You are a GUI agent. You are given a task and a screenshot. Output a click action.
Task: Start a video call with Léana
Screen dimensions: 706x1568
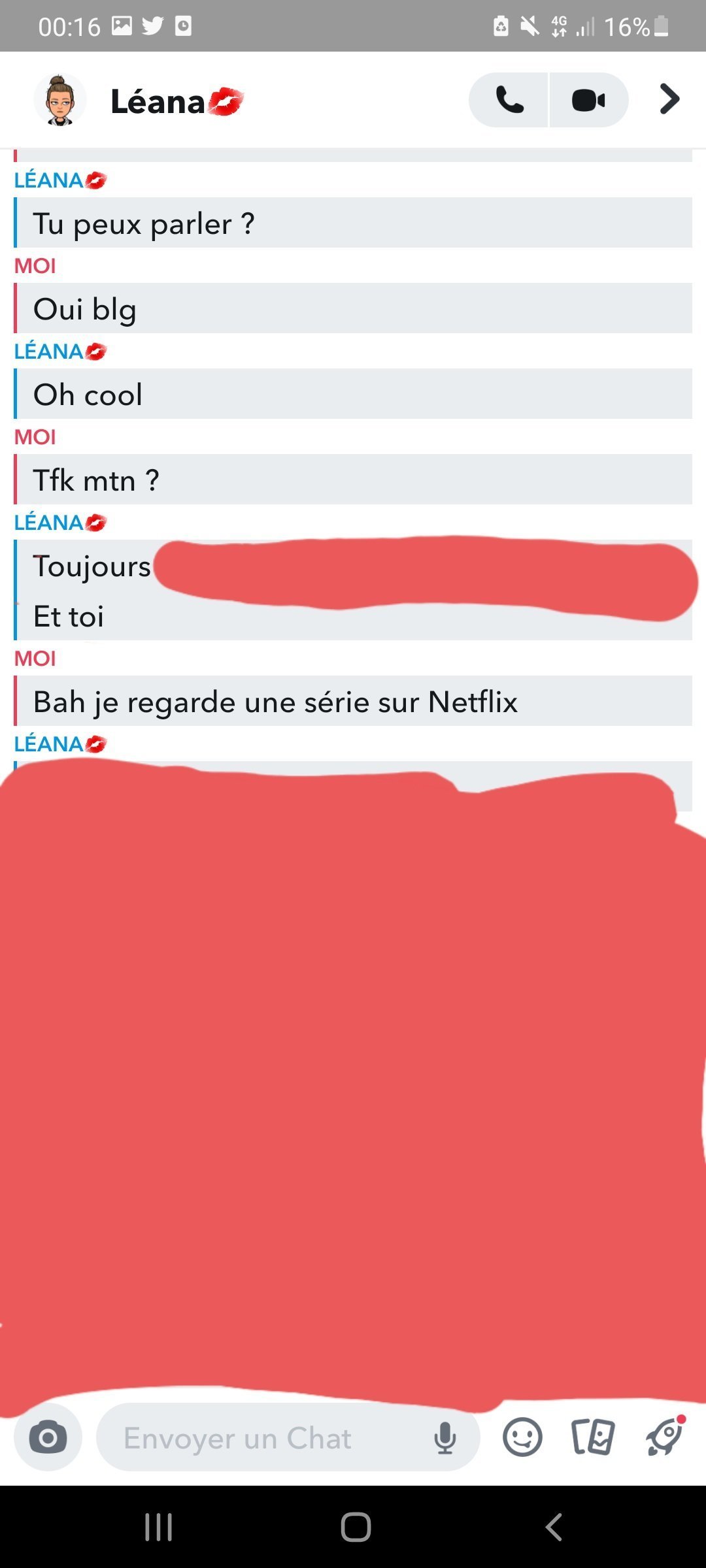point(588,100)
